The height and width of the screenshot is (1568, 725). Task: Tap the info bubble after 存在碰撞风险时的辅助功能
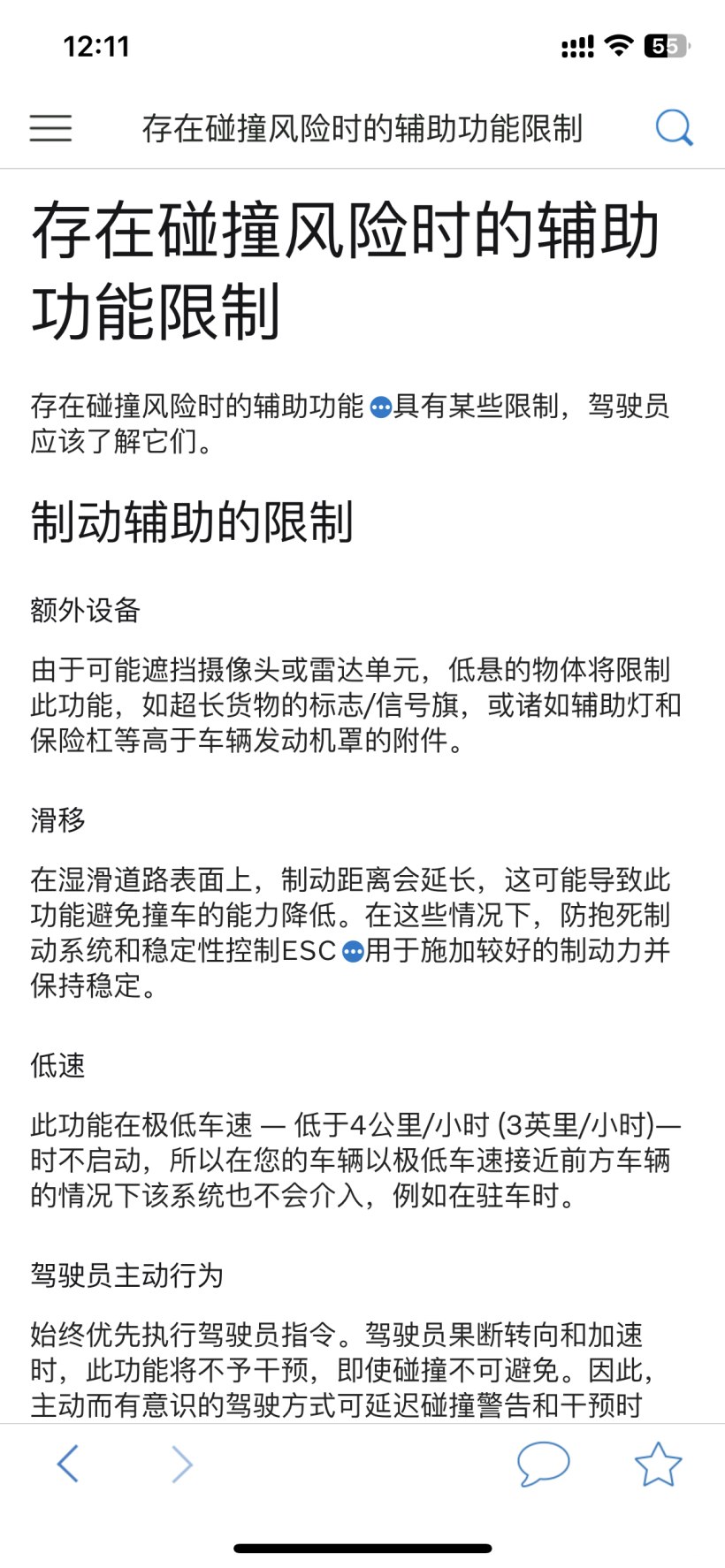click(380, 407)
